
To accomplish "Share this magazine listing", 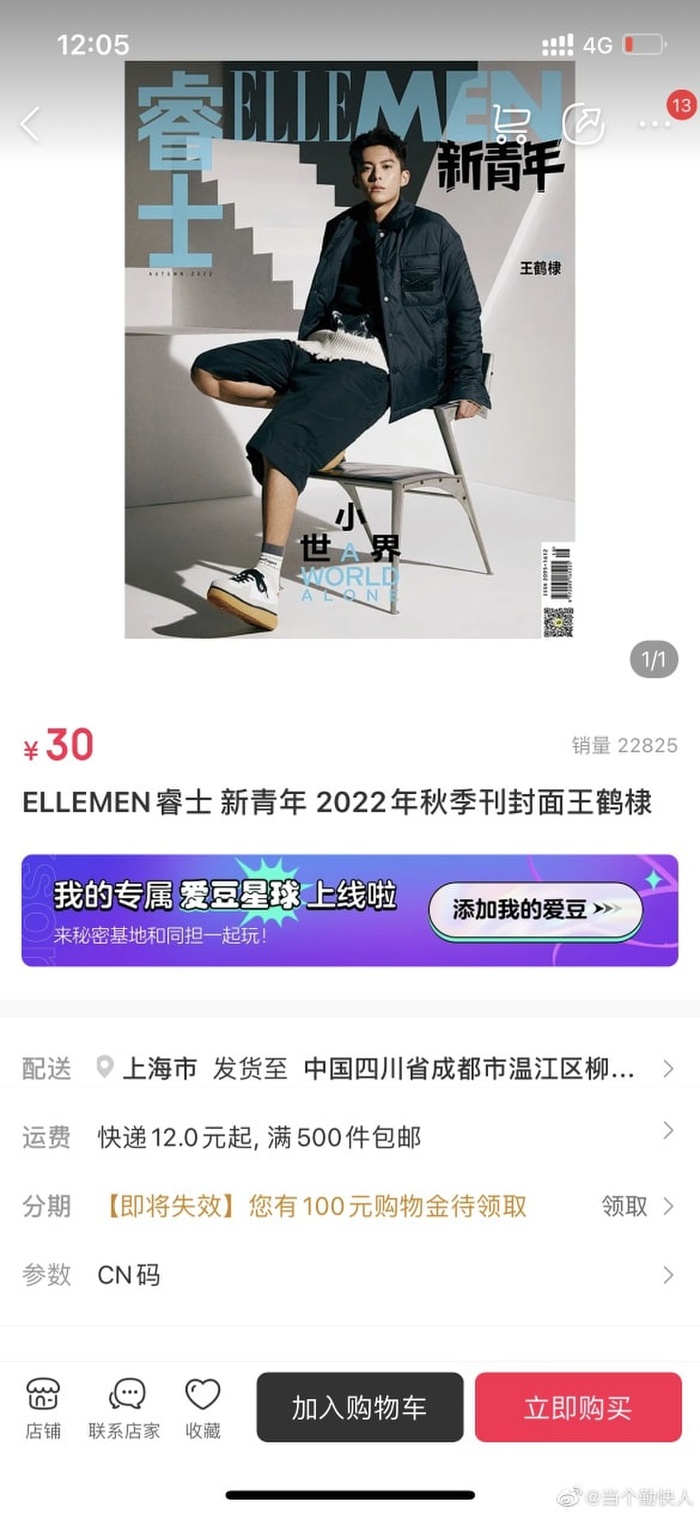I will [583, 123].
